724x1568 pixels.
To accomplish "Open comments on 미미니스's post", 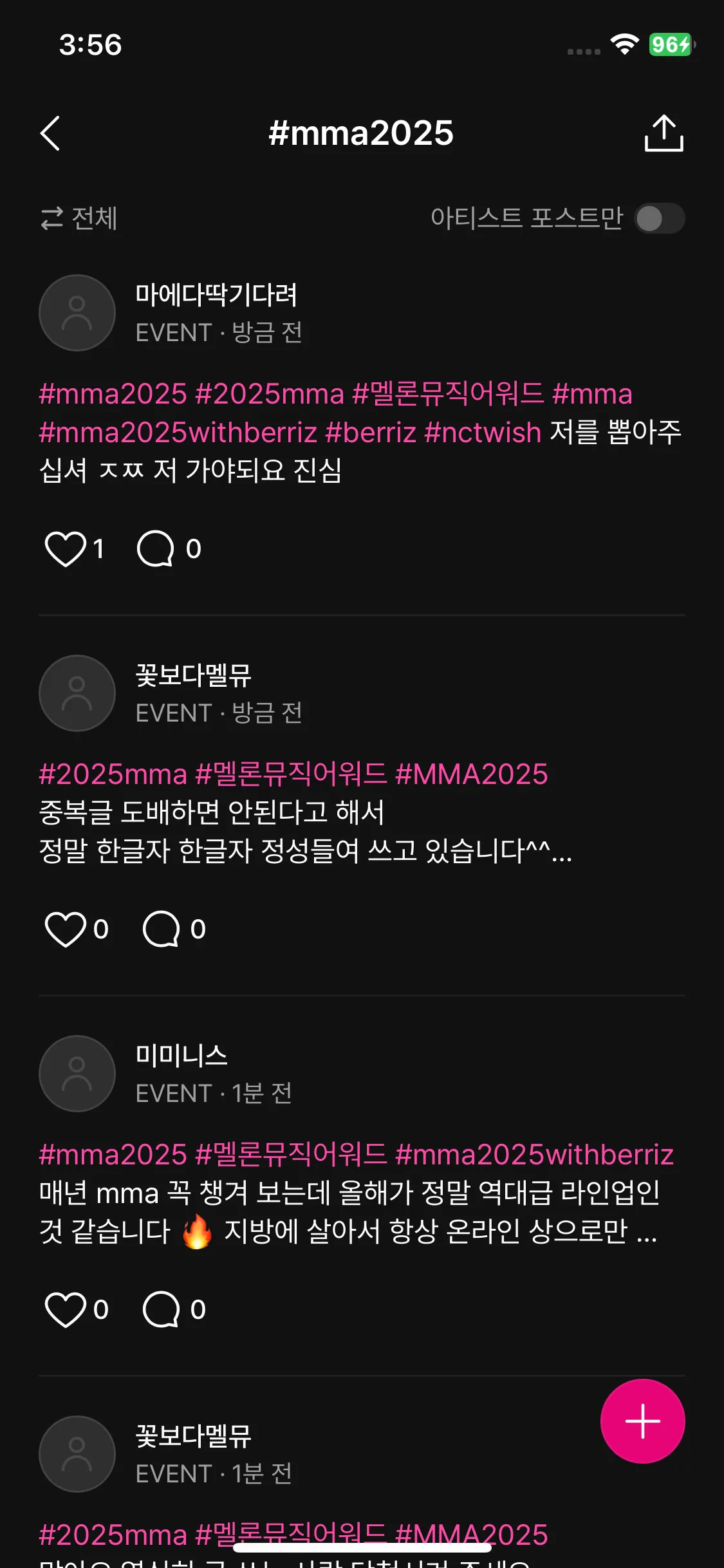I will (x=161, y=1310).
